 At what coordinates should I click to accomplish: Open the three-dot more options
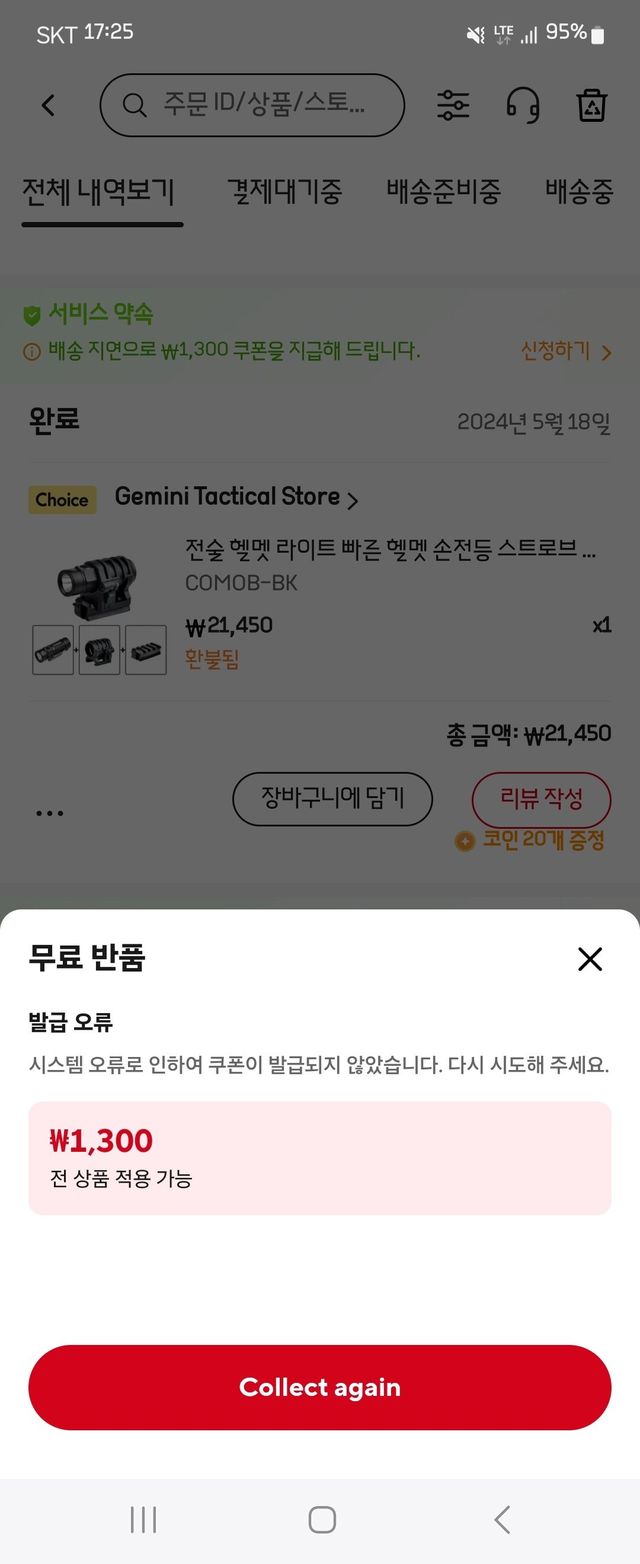click(x=50, y=813)
